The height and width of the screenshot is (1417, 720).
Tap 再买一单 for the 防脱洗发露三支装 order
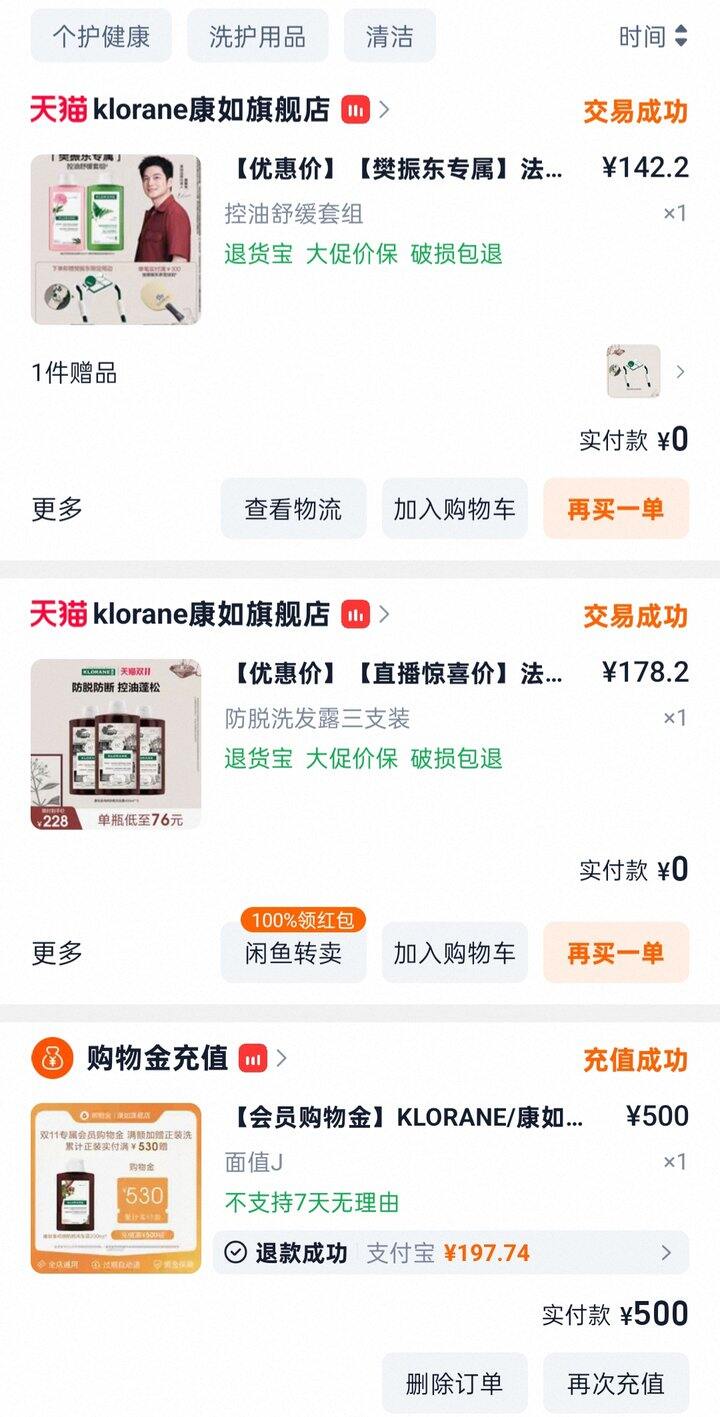615,953
